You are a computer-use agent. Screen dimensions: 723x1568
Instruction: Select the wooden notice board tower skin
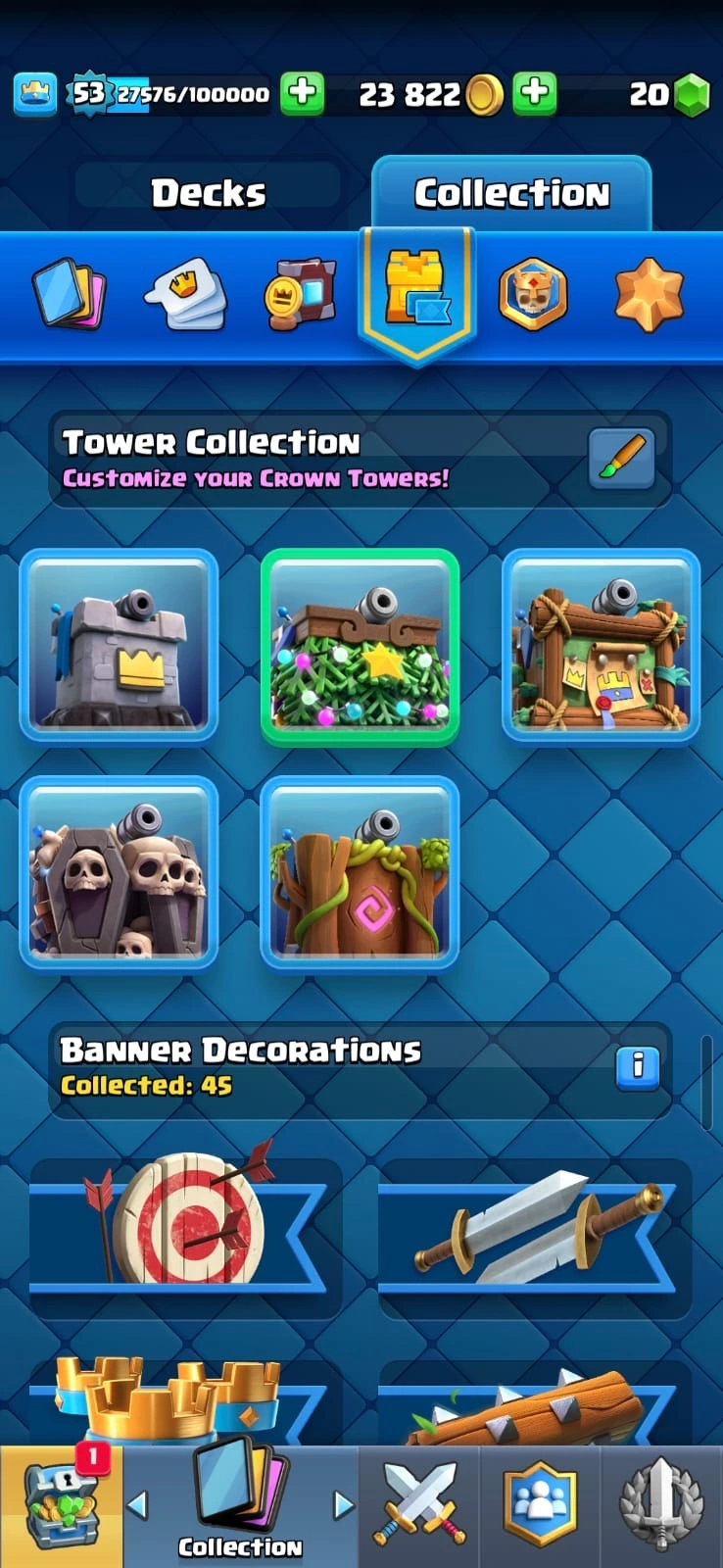click(601, 647)
